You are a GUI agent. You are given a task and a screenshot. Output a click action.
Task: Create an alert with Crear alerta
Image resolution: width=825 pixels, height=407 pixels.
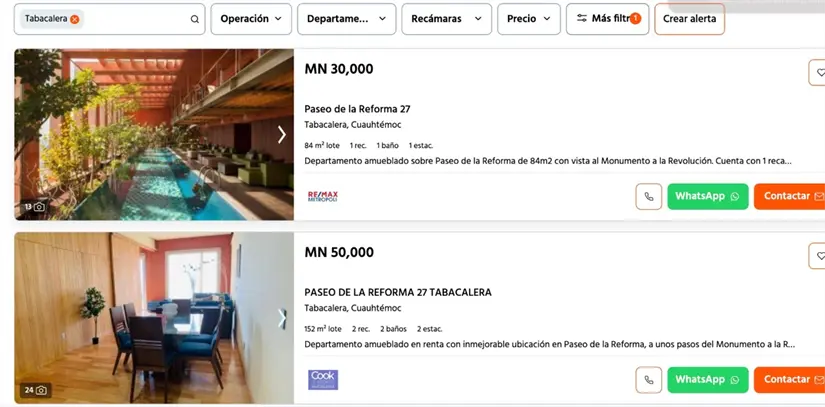click(689, 19)
